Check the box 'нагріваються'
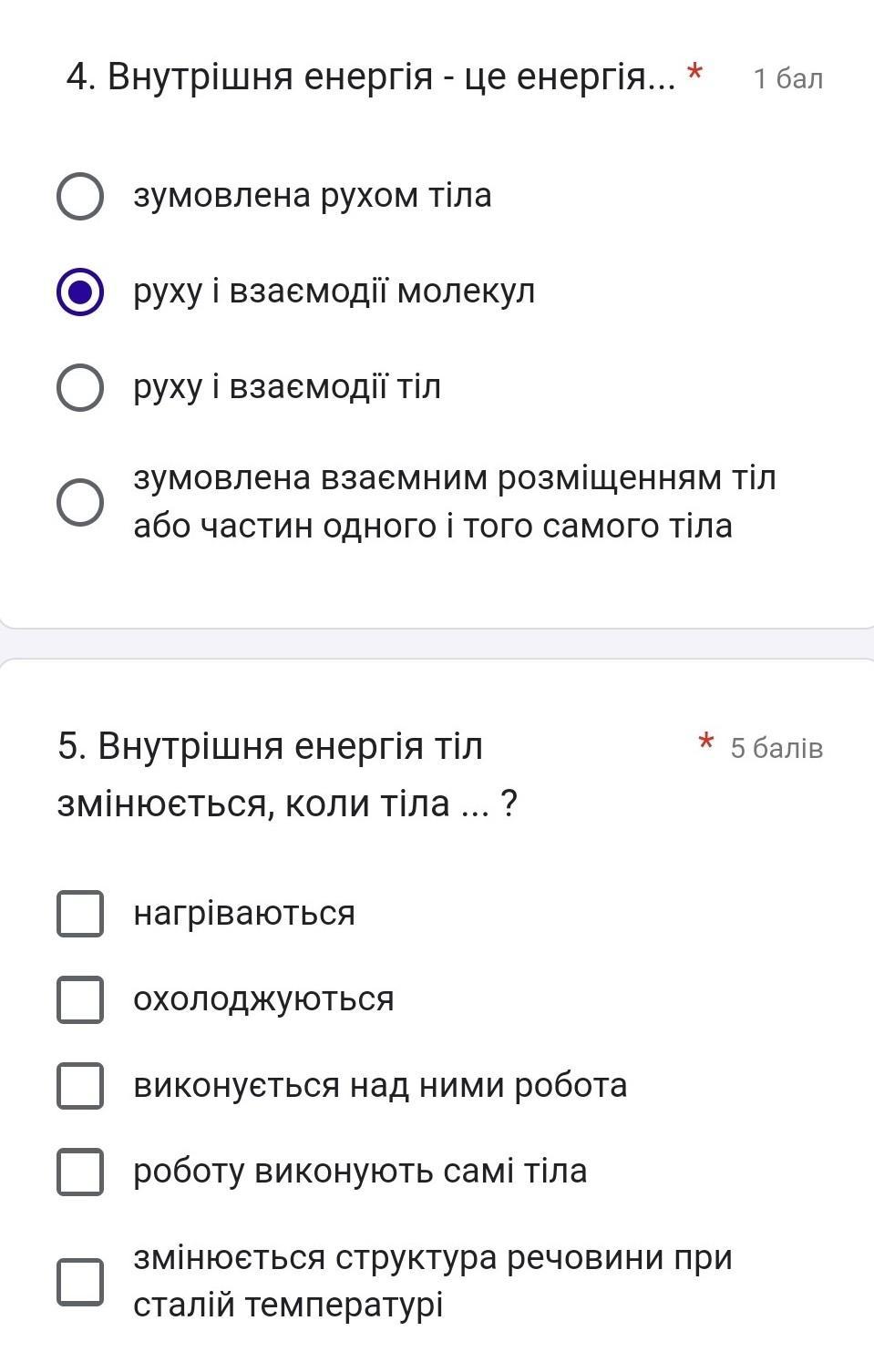Screen dimensions: 874x1372 (80, 914)
